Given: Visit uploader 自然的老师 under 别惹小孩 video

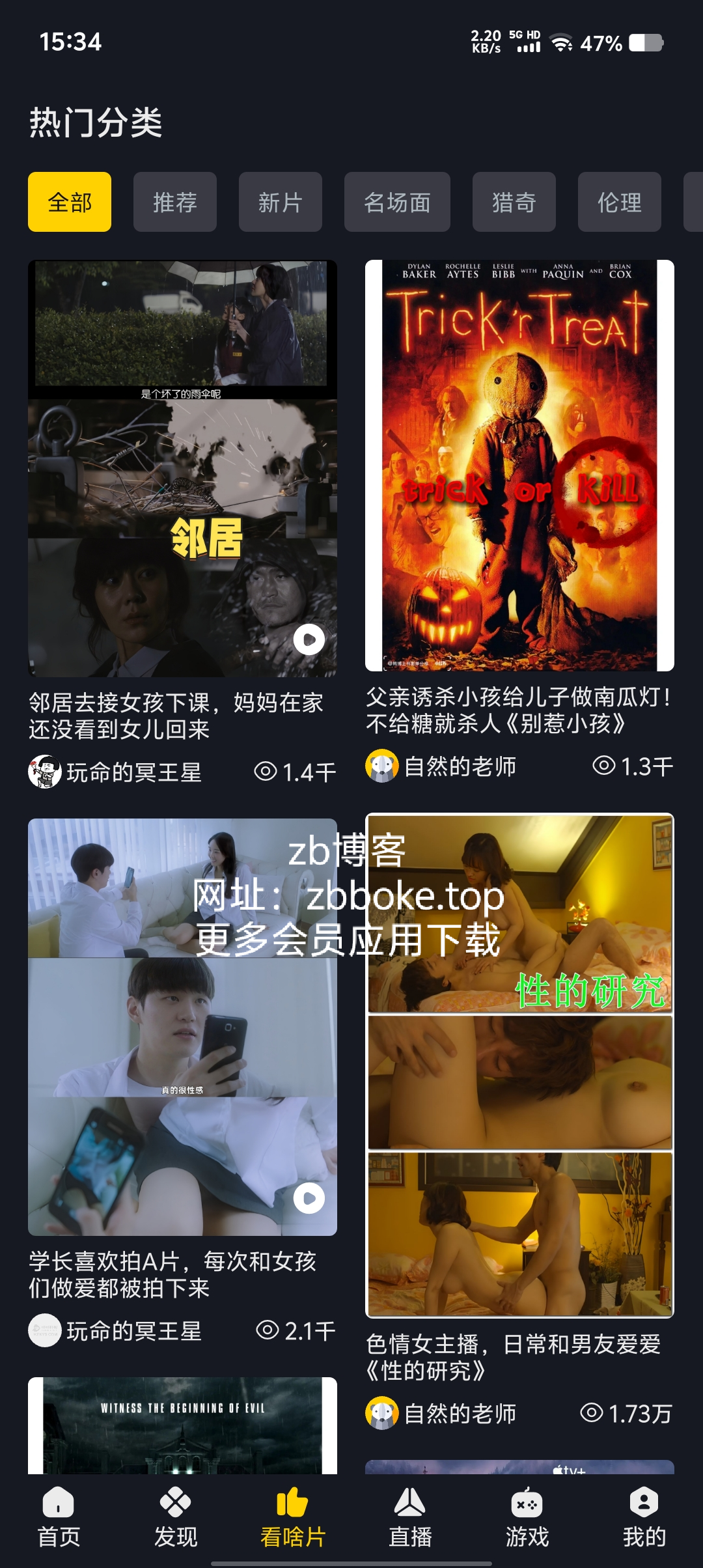Looking at the screenshot, I should [x=441, y=766].
